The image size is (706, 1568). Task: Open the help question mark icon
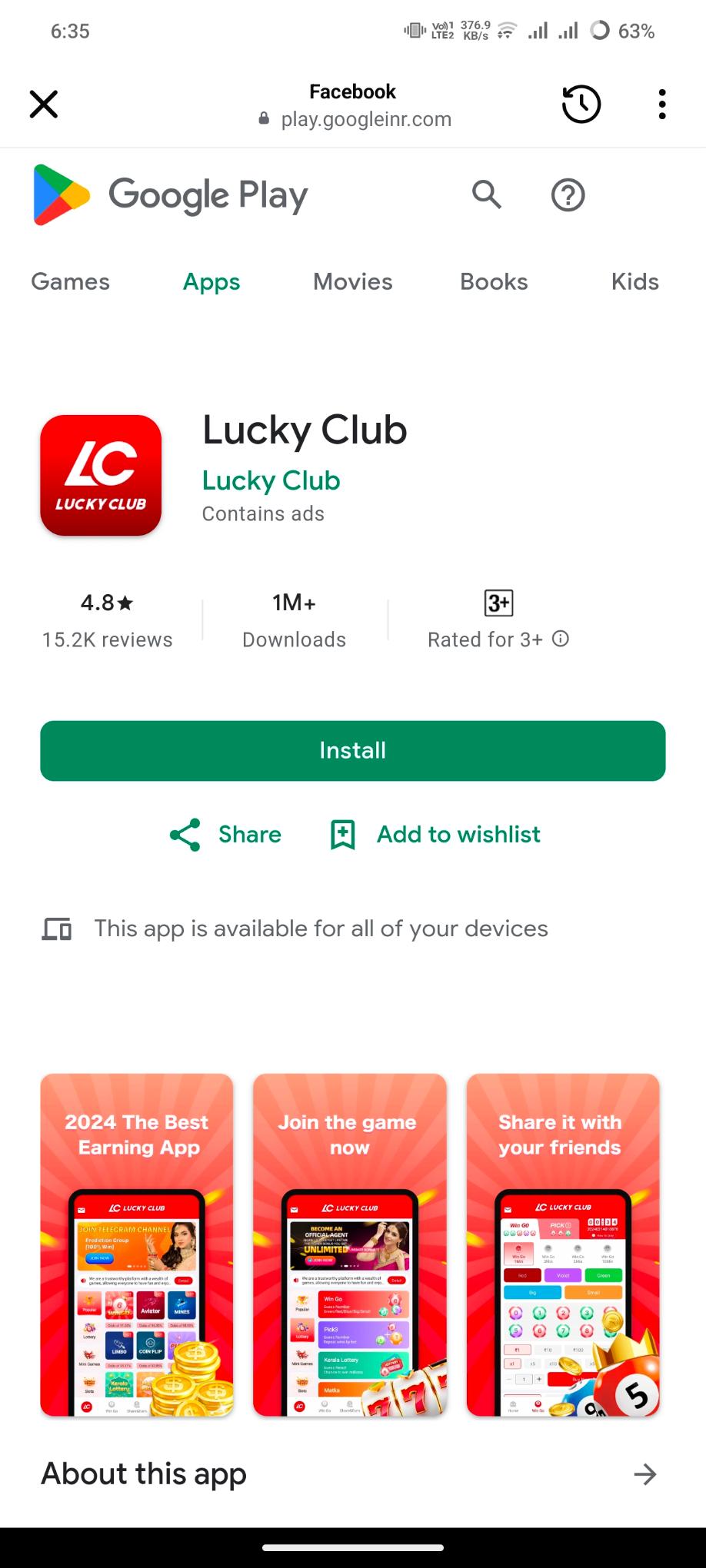pyautogui.click(x=568, y=195)
